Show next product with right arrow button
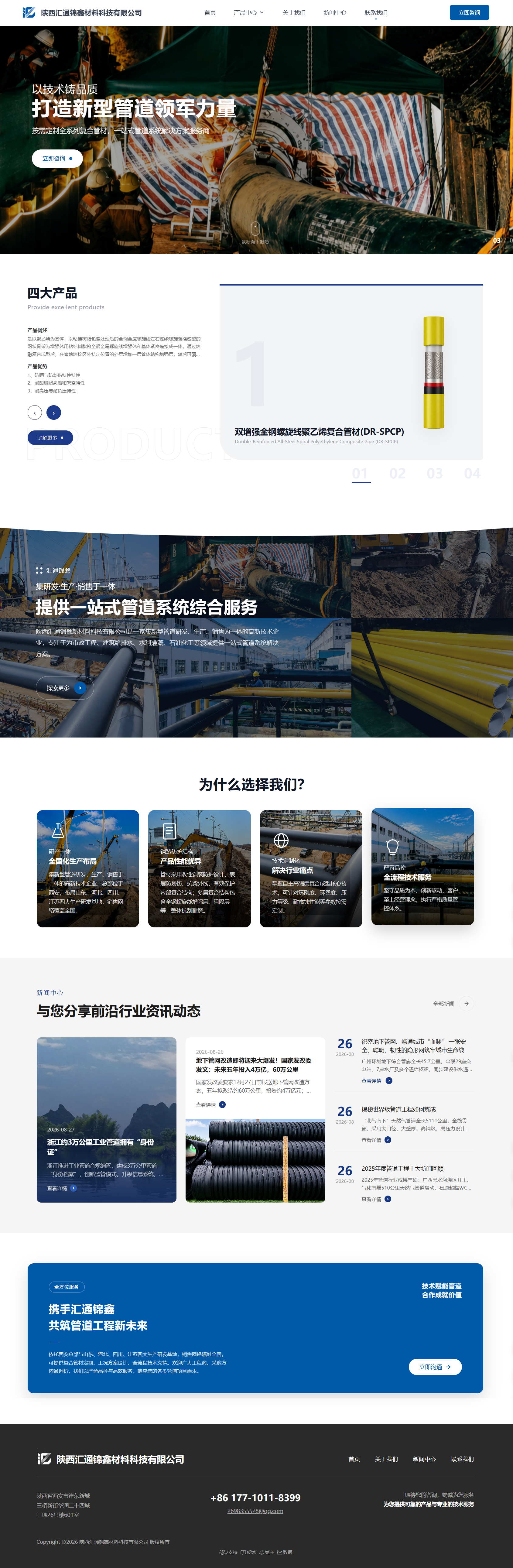Image resolution: width=513 pixels, height=1568 pixels. [x=53, y=413]
